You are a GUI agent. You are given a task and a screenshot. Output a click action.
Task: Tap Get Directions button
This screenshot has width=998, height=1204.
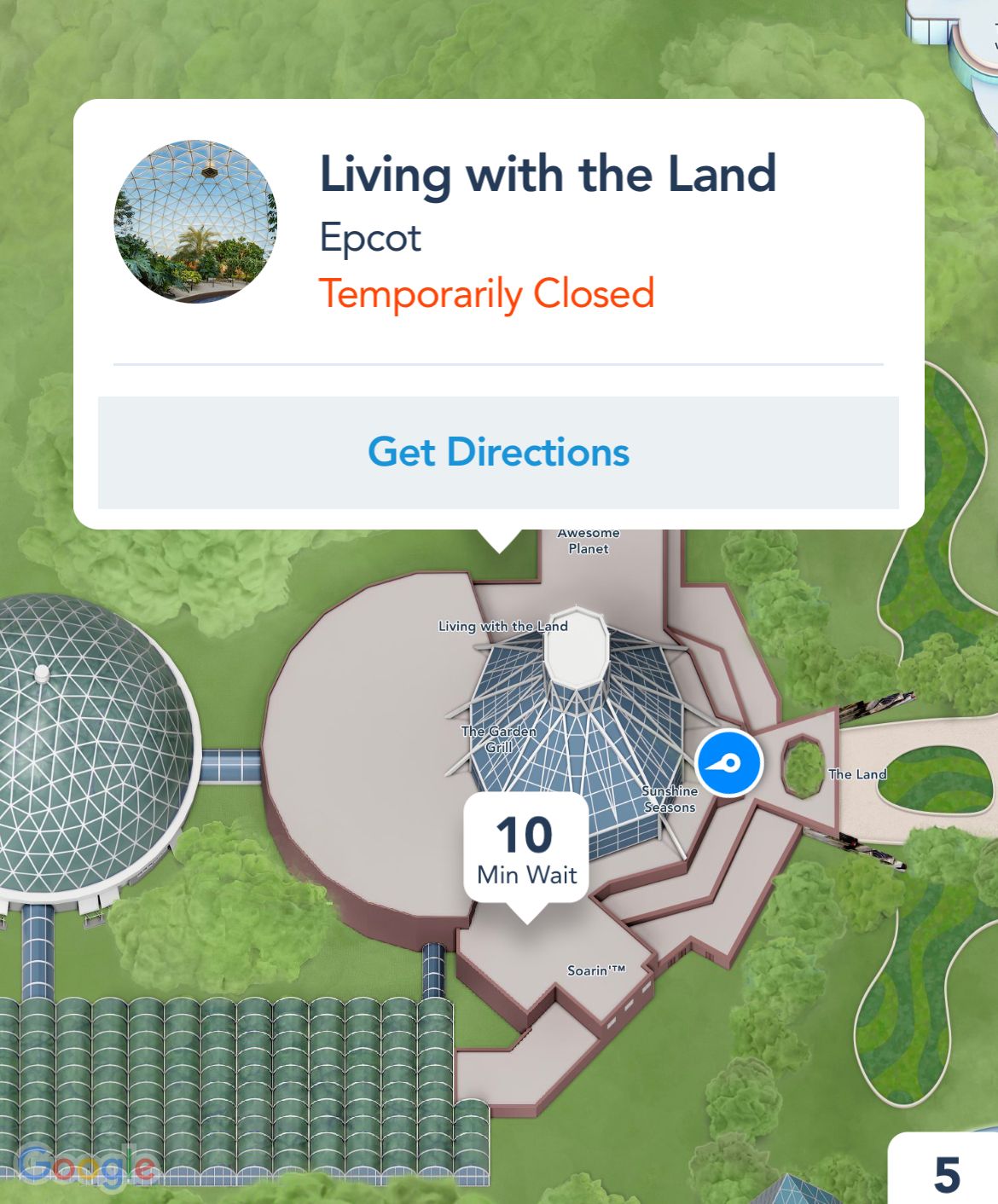[498, 452]
